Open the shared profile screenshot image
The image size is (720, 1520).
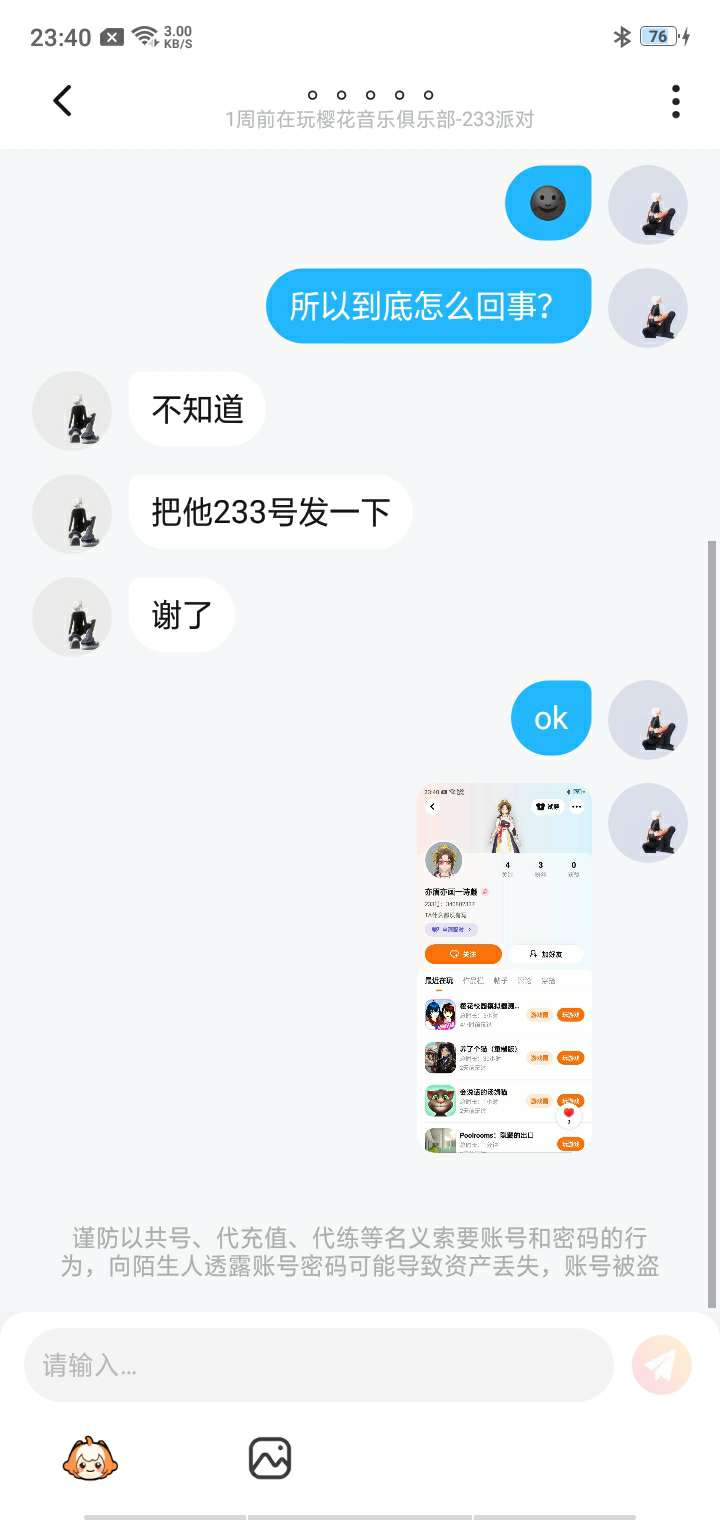[504, 968]
